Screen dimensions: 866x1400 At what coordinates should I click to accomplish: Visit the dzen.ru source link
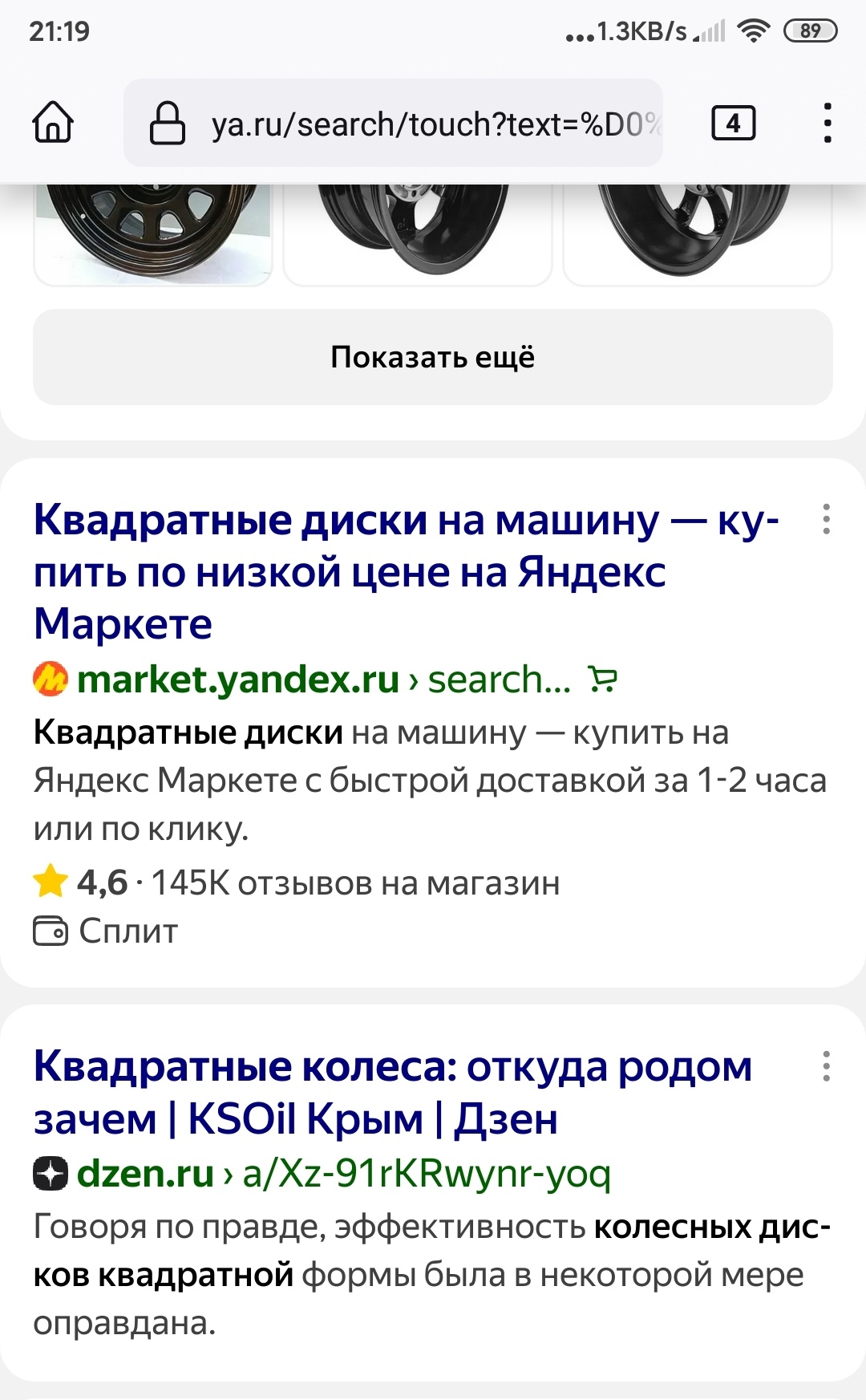coord(144,1174)
